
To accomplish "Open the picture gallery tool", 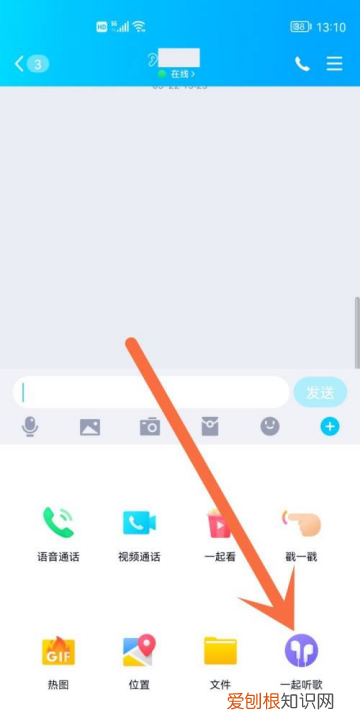I will point(90,427).
